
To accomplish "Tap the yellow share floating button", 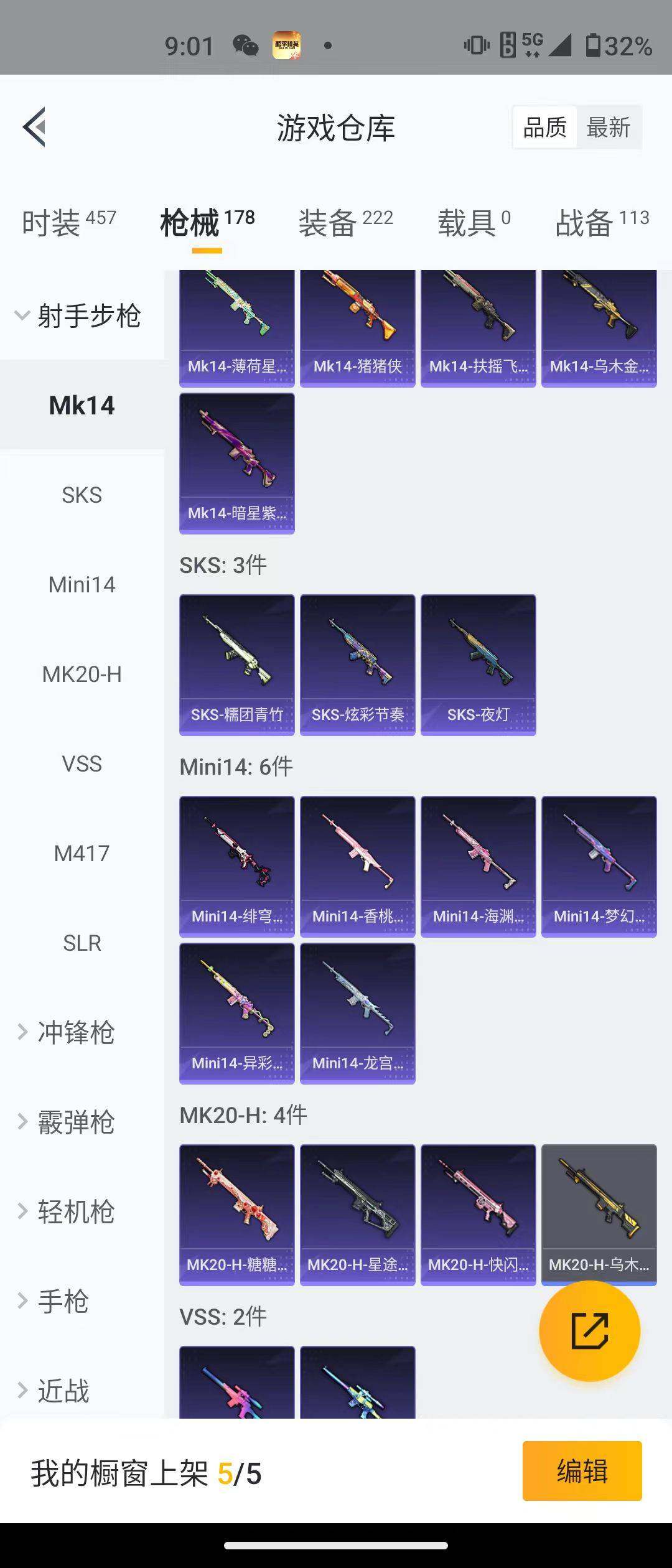I will pyautogui.click(x=589, y=1331).
